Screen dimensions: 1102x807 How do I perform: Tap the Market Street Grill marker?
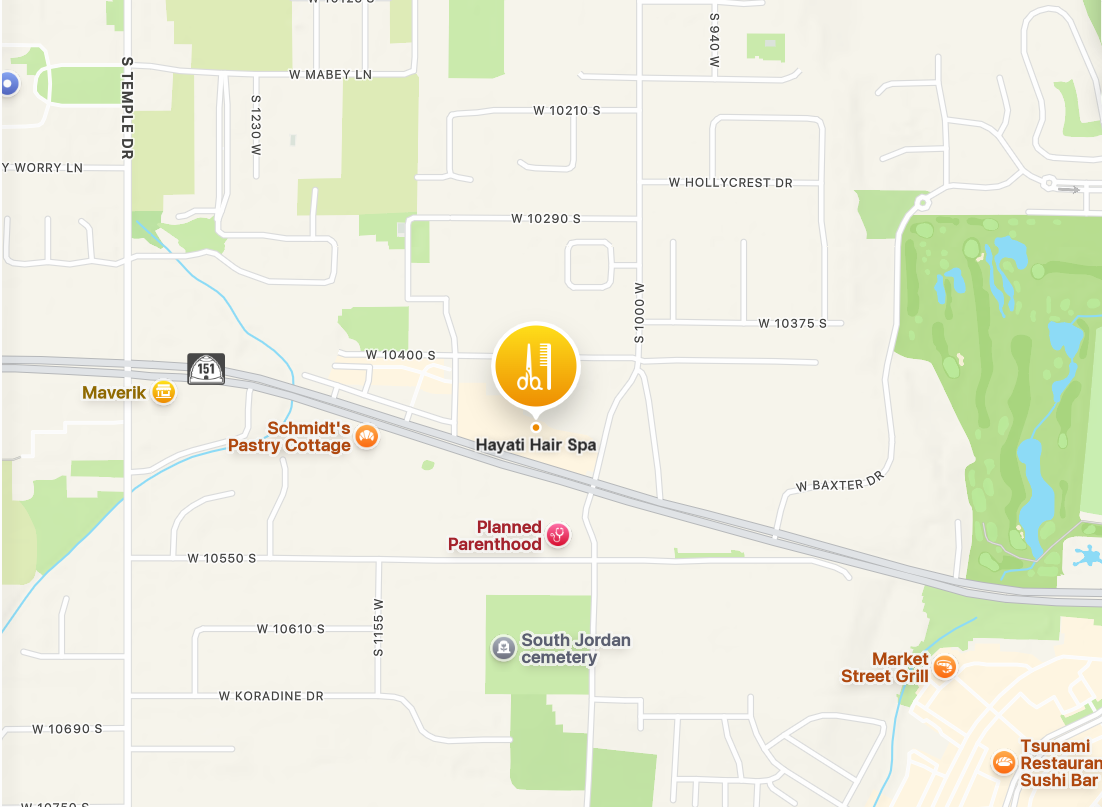coord(944,666)
